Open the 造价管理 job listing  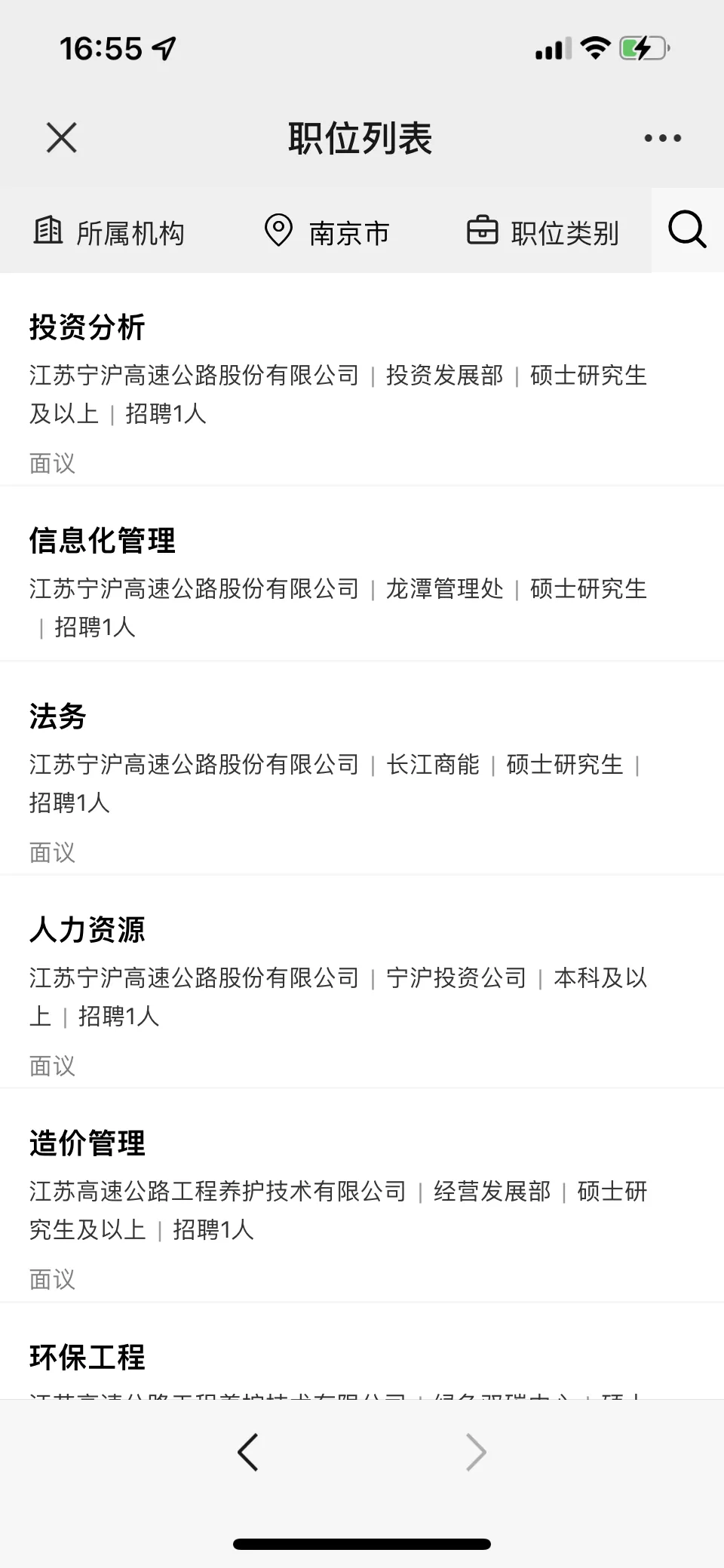point(362,1195)
